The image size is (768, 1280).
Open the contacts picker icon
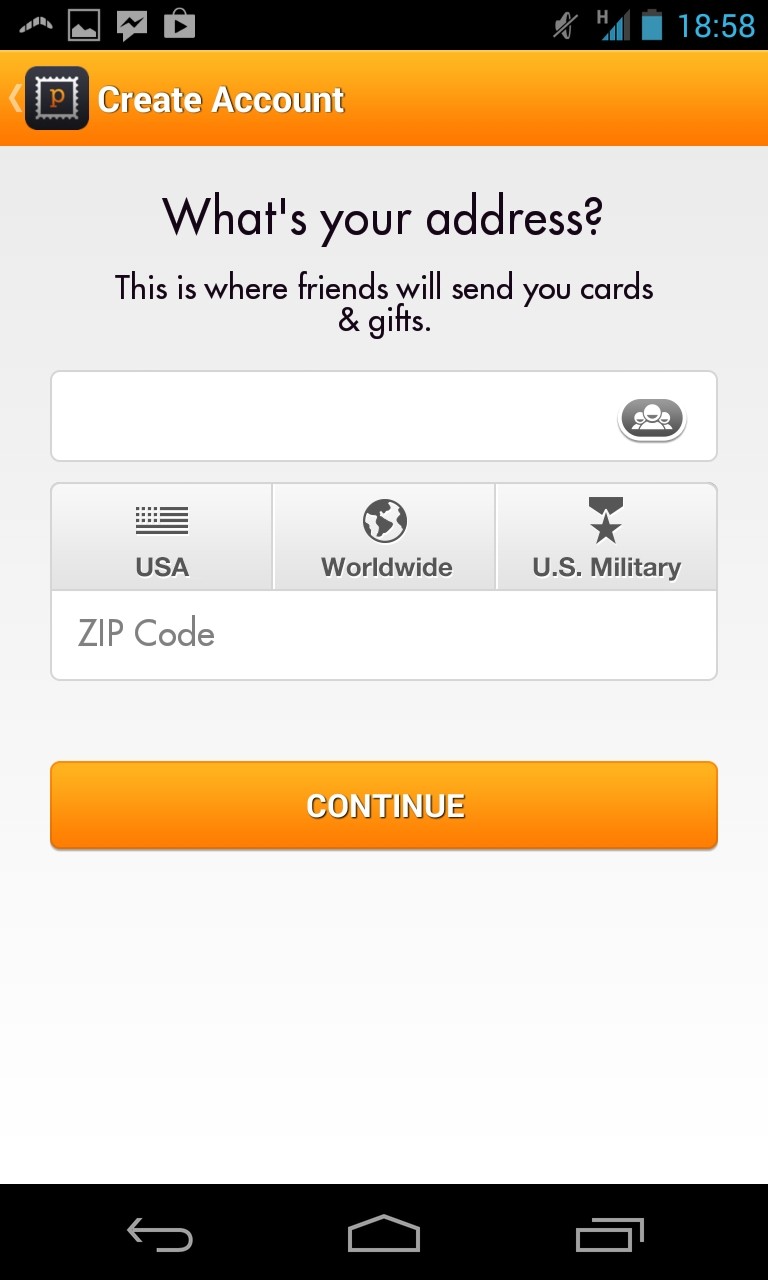652,418
